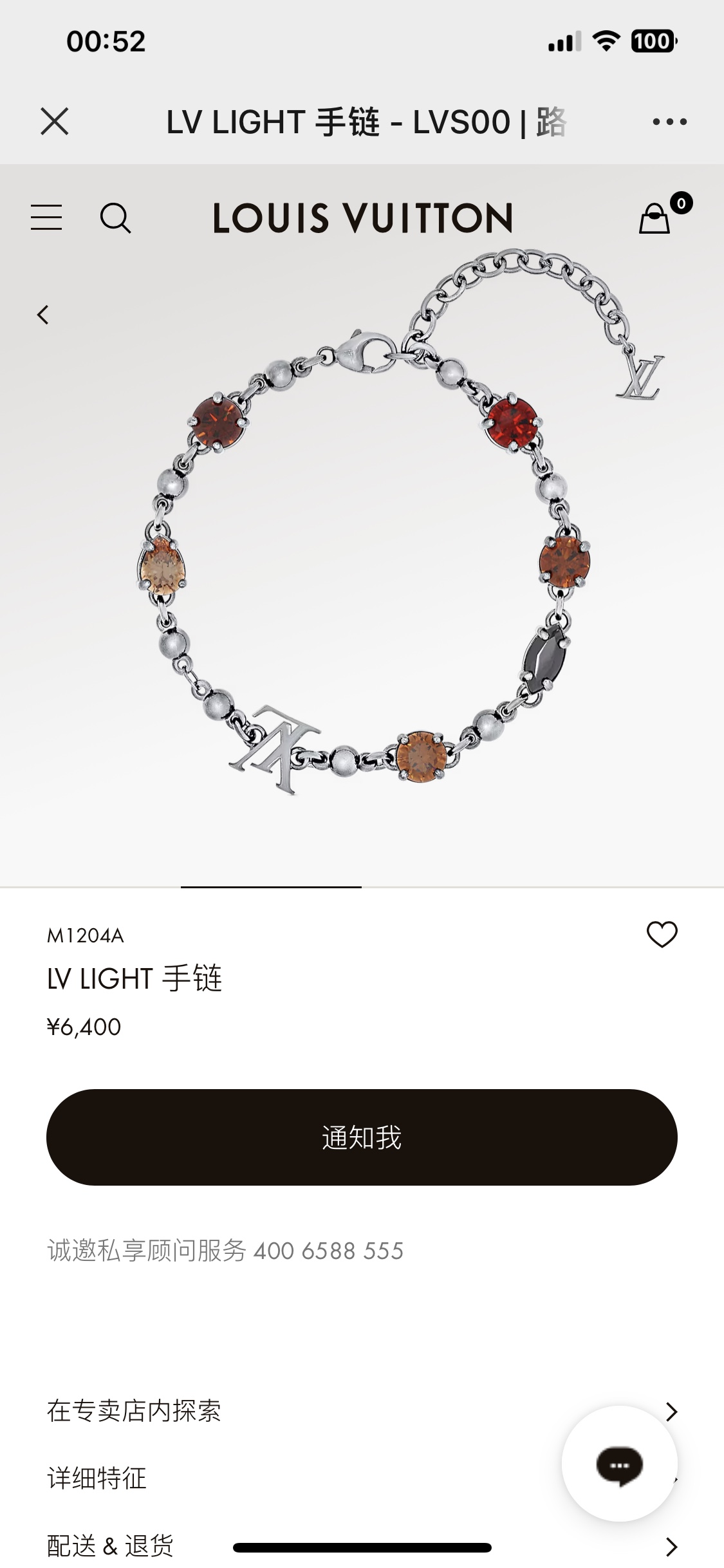The height and width of the screenshot is (1568, 724).
Task: Expand 详细特征 section
Action: (362, 1478)
